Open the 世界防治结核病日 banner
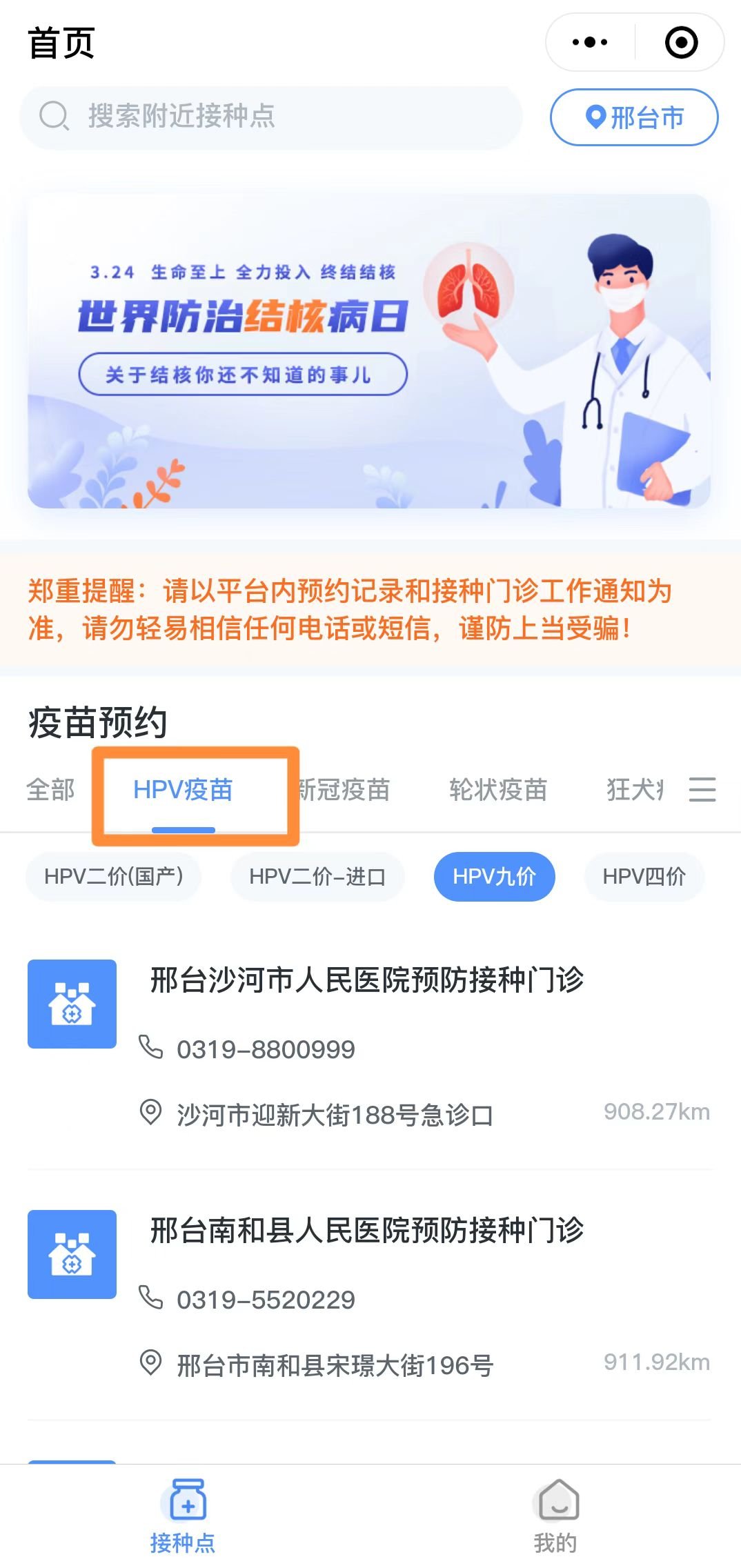 point(369,350)
